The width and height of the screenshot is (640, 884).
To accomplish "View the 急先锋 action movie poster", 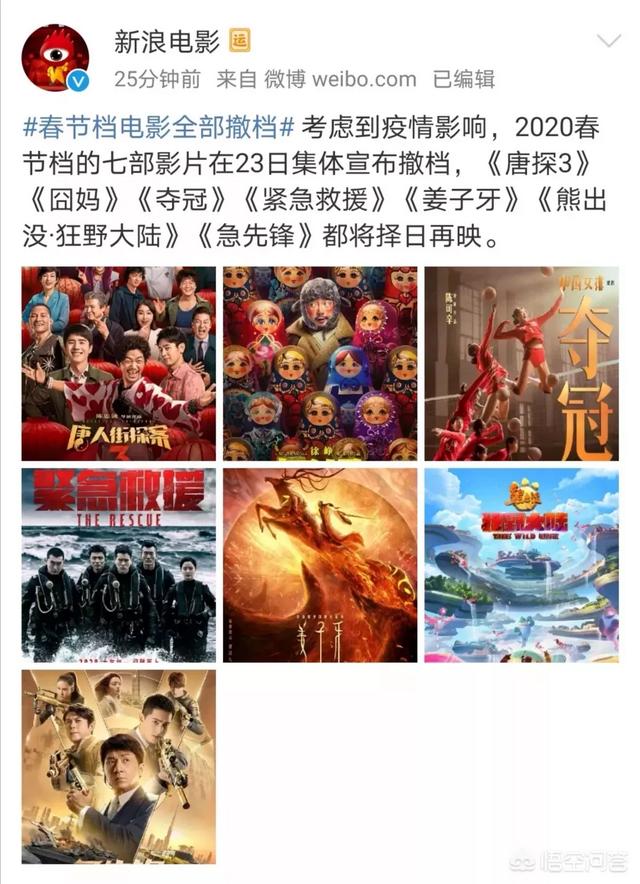I will [x=118, y=766].
